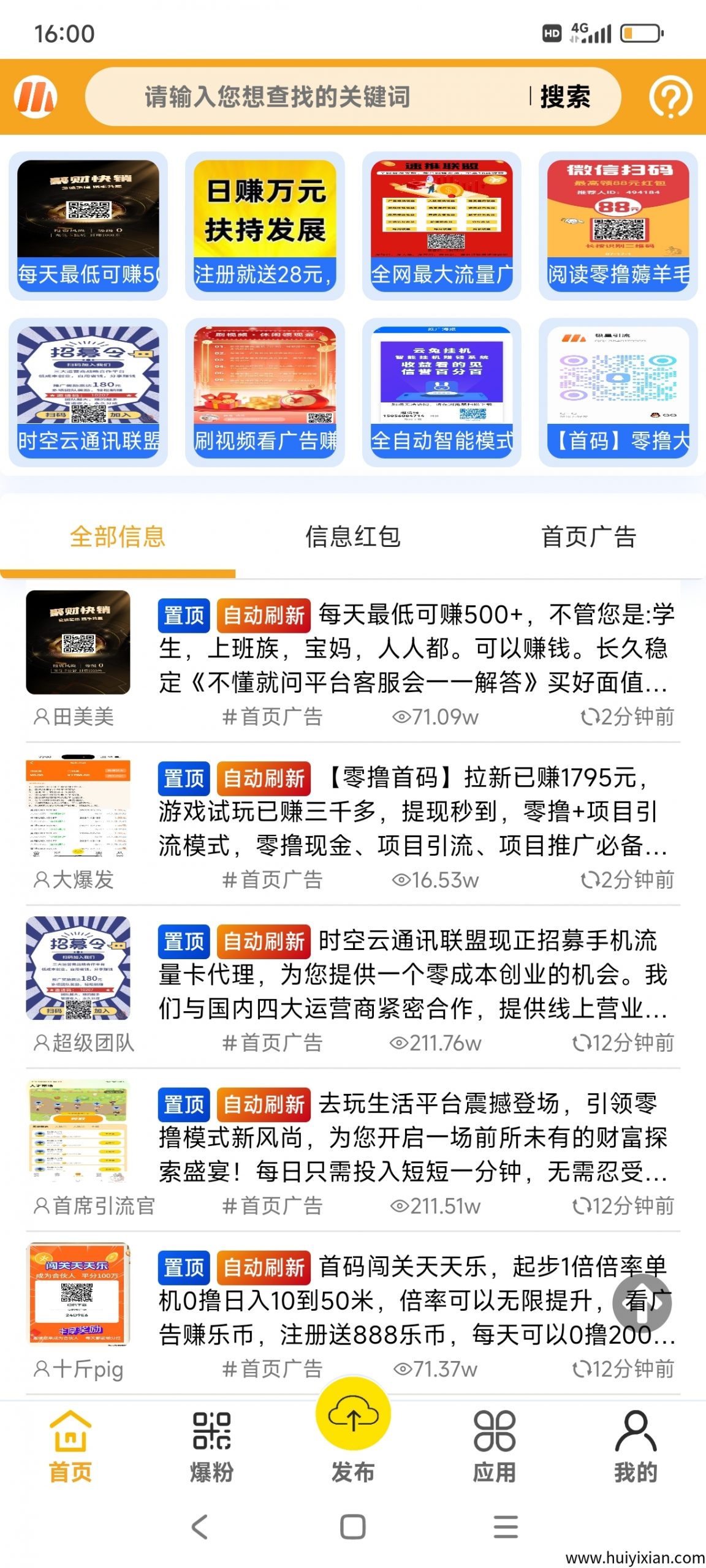Open the help question mark icon

pyautogui.click(x=670, y=97)
